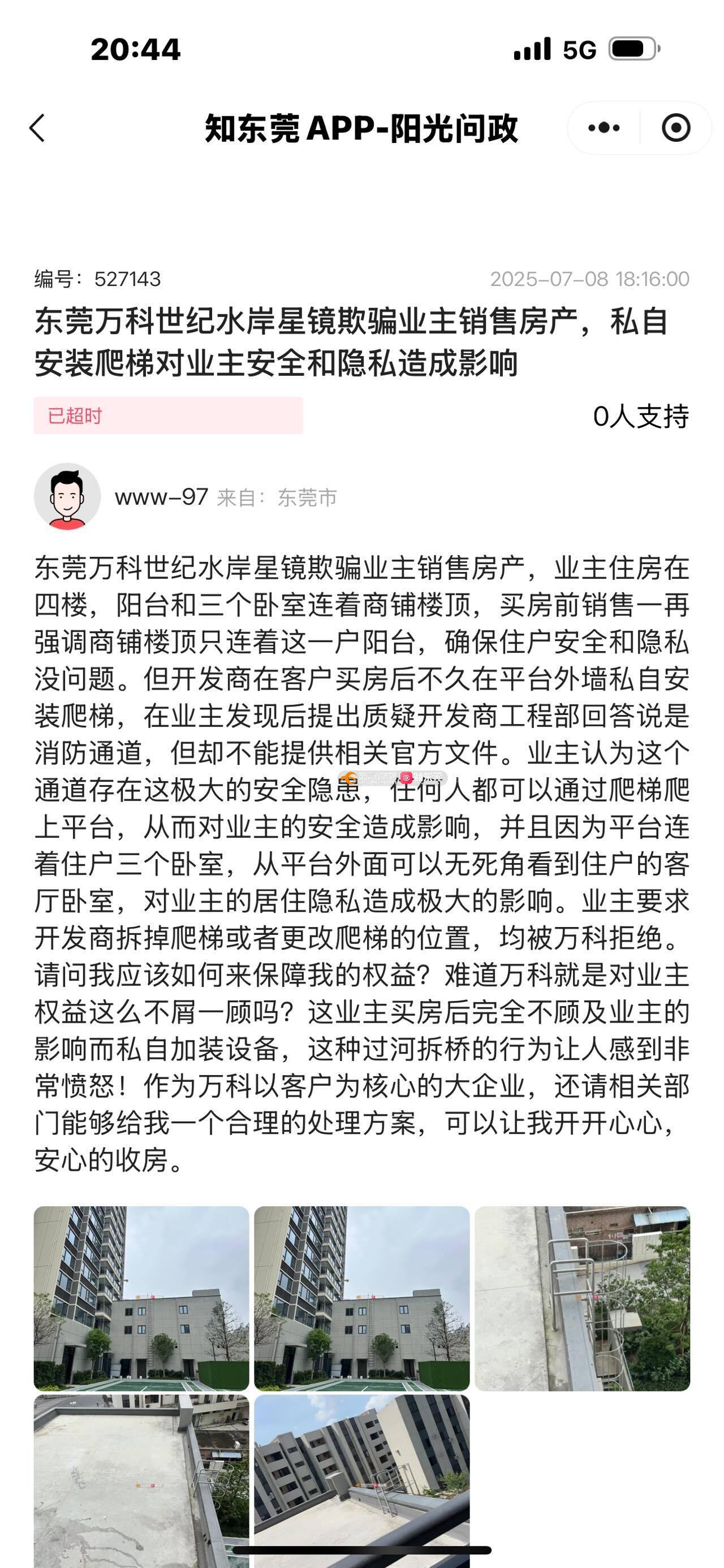724x1568 pixels.
Task: Close the mini-program with the circle button
Action: tap(675, 128)
